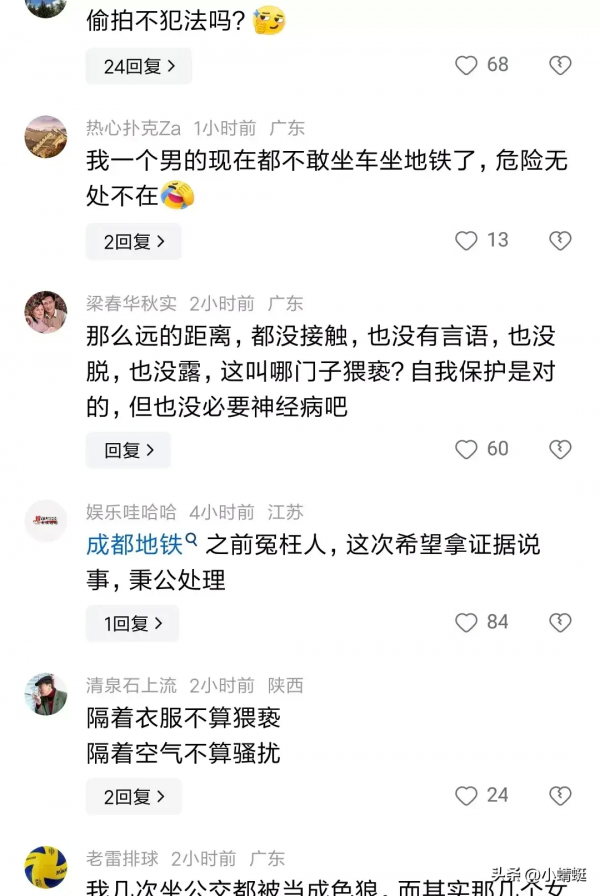This screenshot has width=600, height=896.
Task: Expand the 24 replies under the first comment
Action: [x=138, y=67]
